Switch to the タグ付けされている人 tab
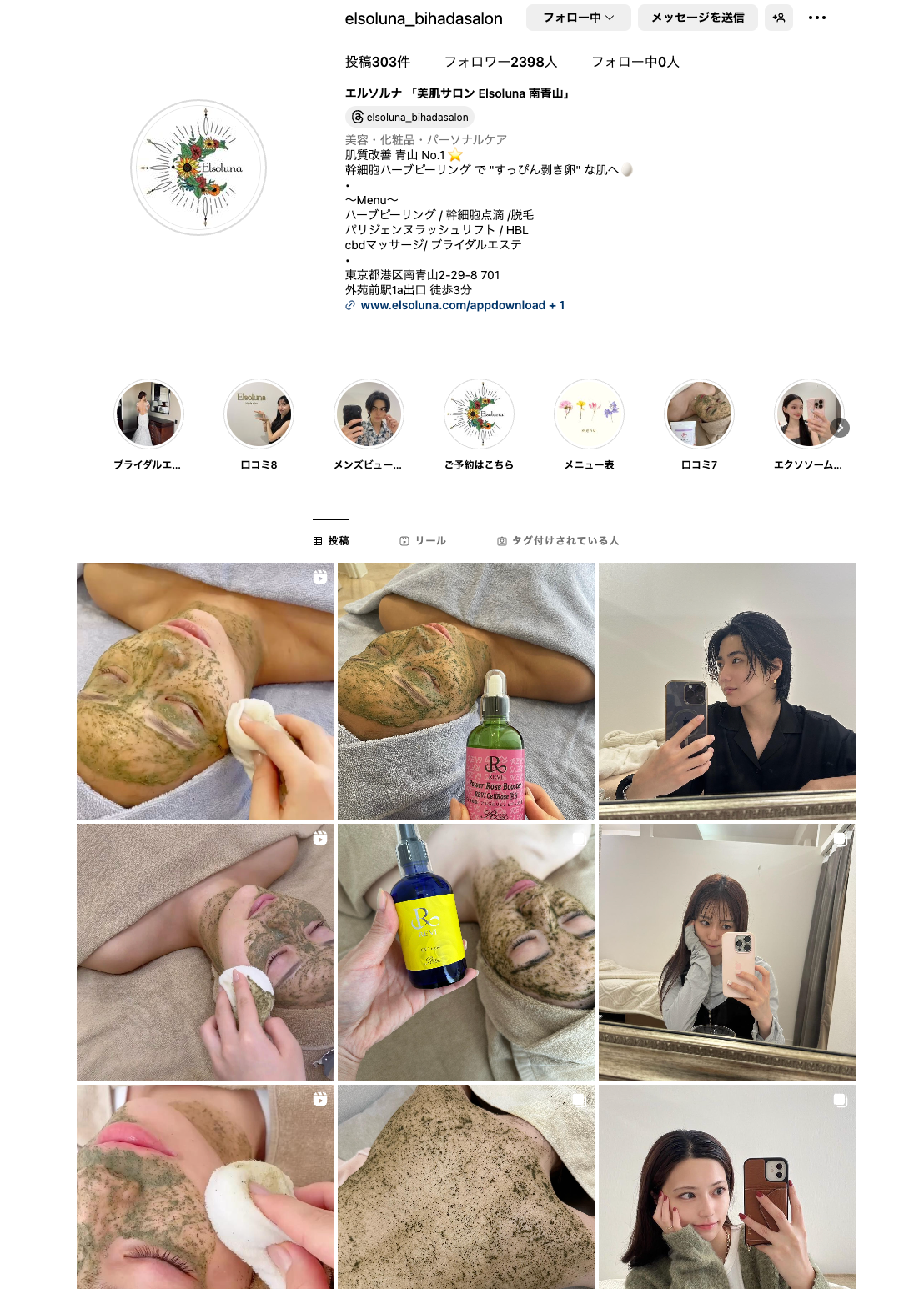This screenshot has width=924, height=1289. (x=558, y=541)
